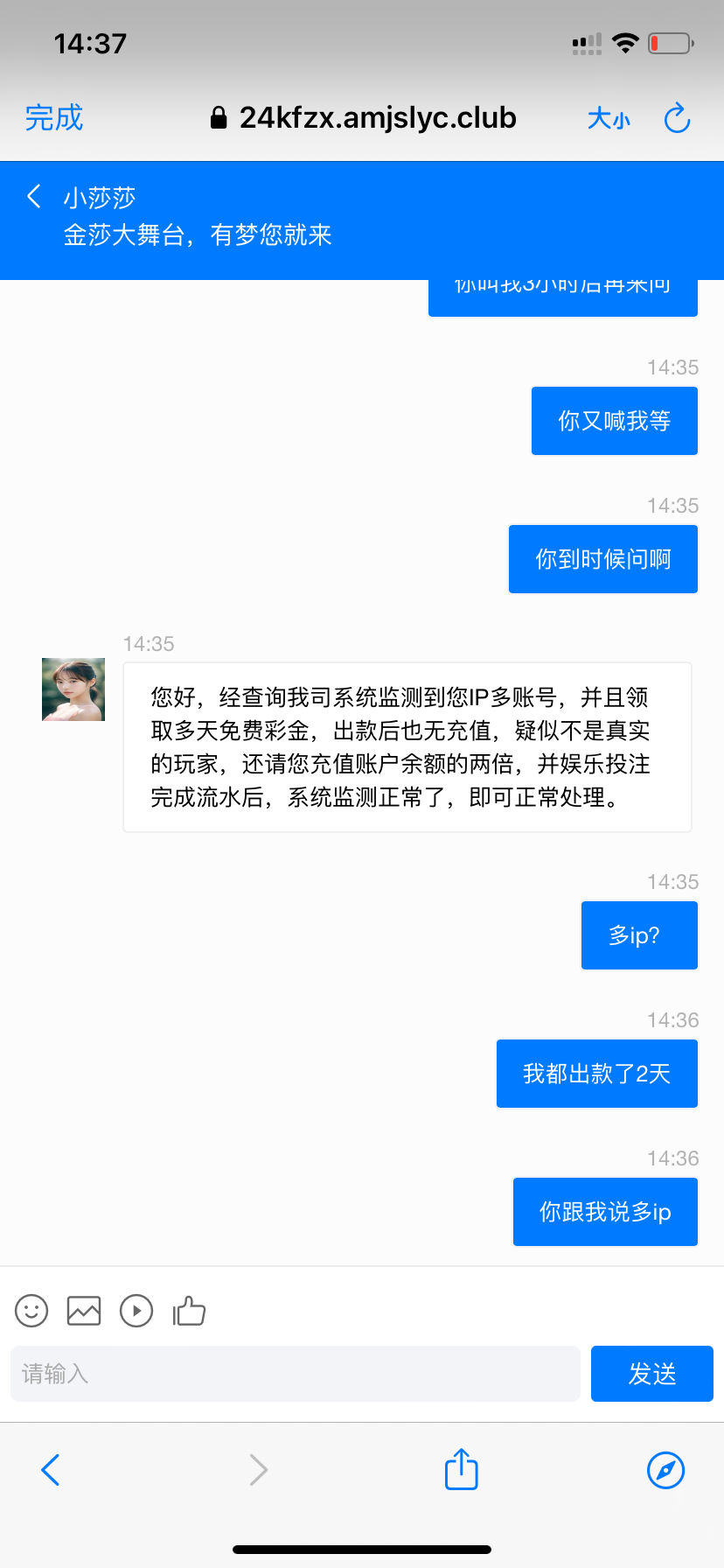This screenshot has width=724, height=1568.
Task: Reload the web page
Action: click(x=677, y=118)
